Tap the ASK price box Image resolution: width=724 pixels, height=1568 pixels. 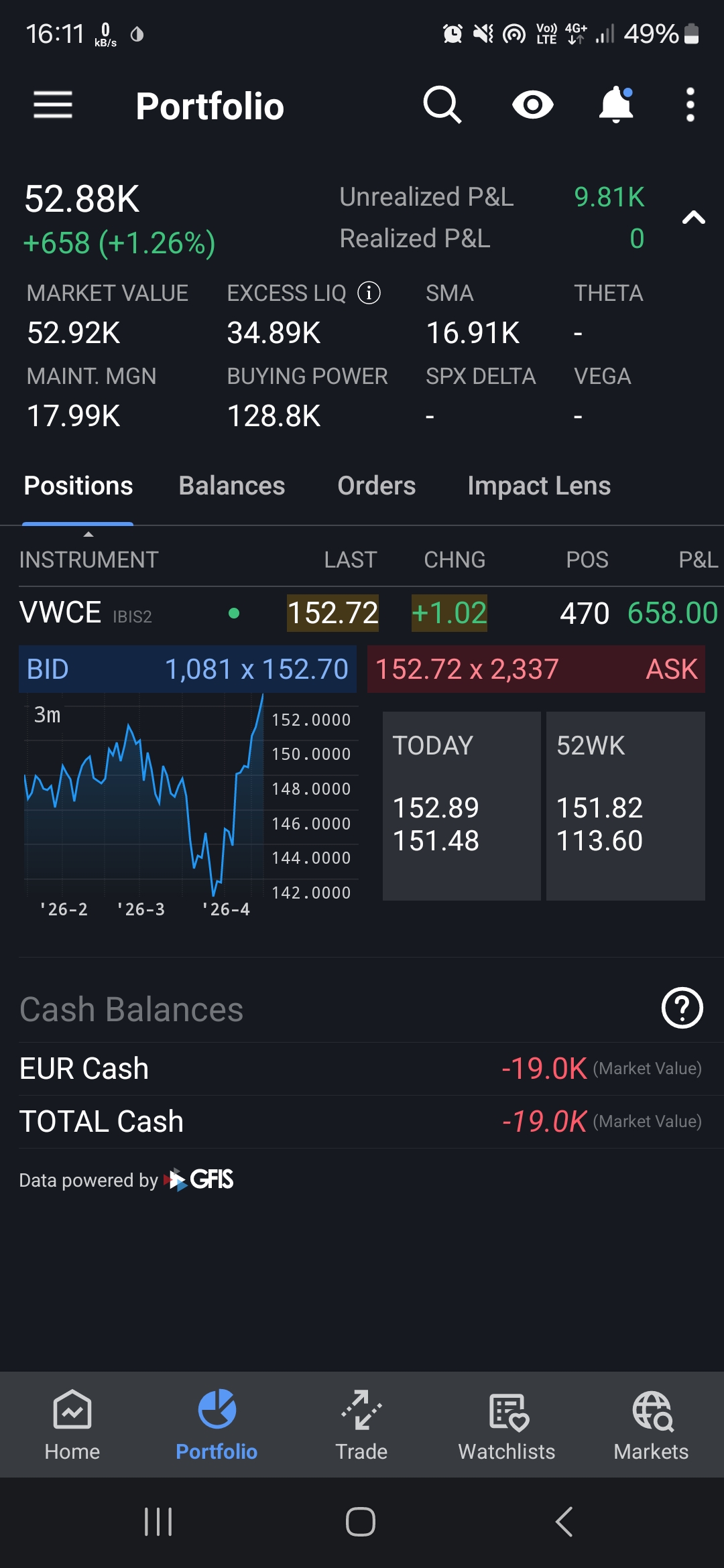536,669
